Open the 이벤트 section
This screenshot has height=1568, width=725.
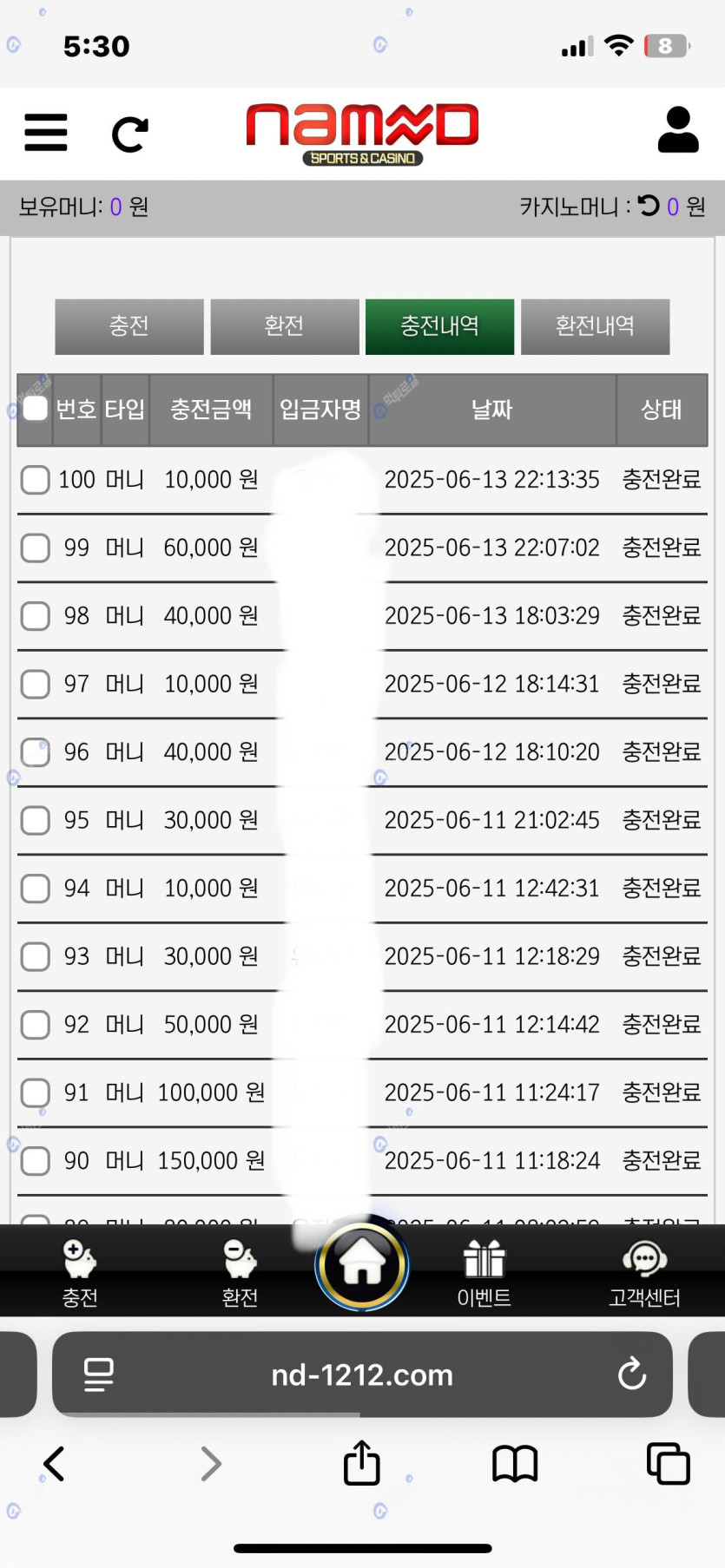484,1271
